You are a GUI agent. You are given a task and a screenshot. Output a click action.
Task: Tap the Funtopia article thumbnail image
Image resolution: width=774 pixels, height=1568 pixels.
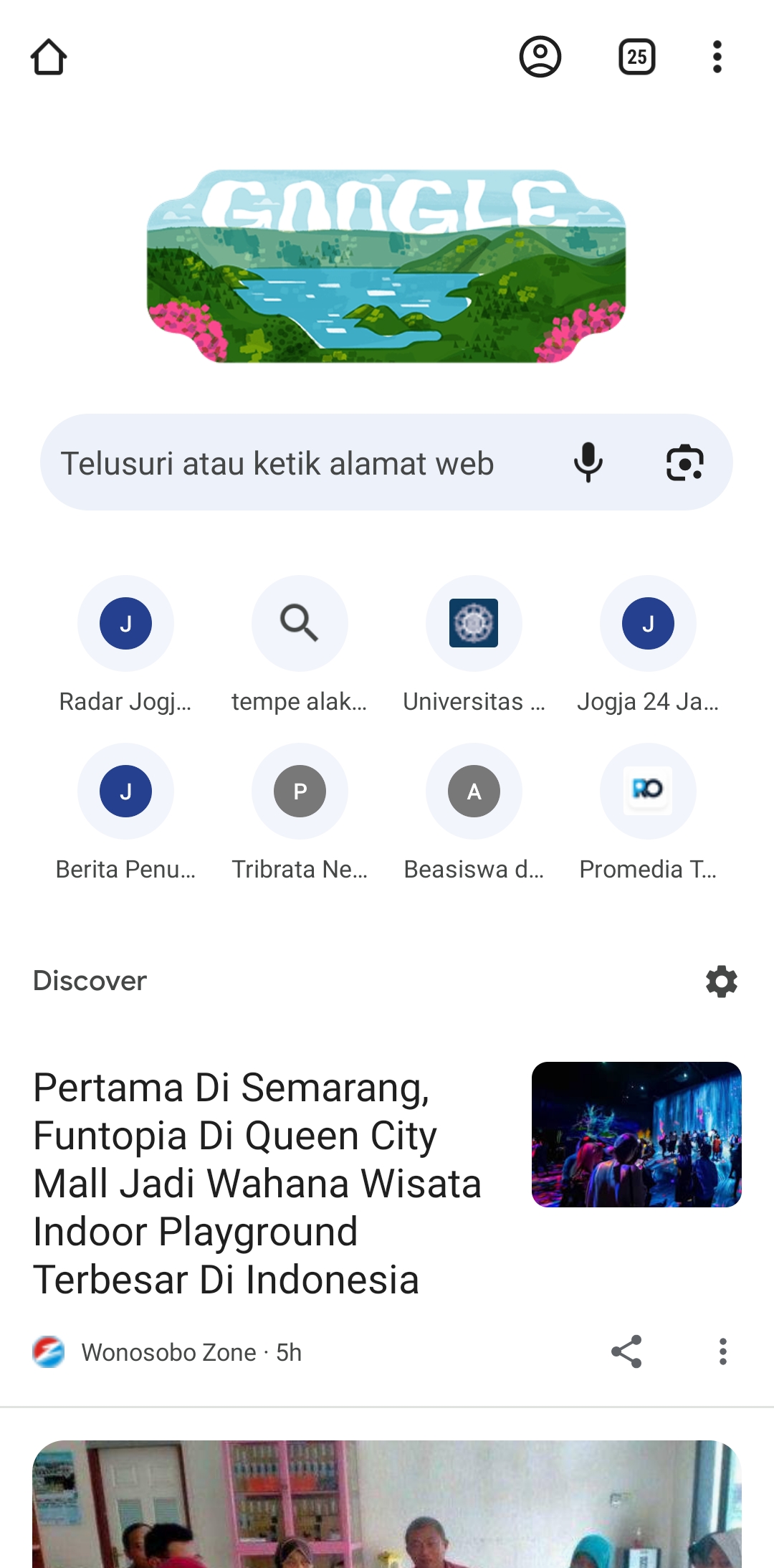(636, 1134)
